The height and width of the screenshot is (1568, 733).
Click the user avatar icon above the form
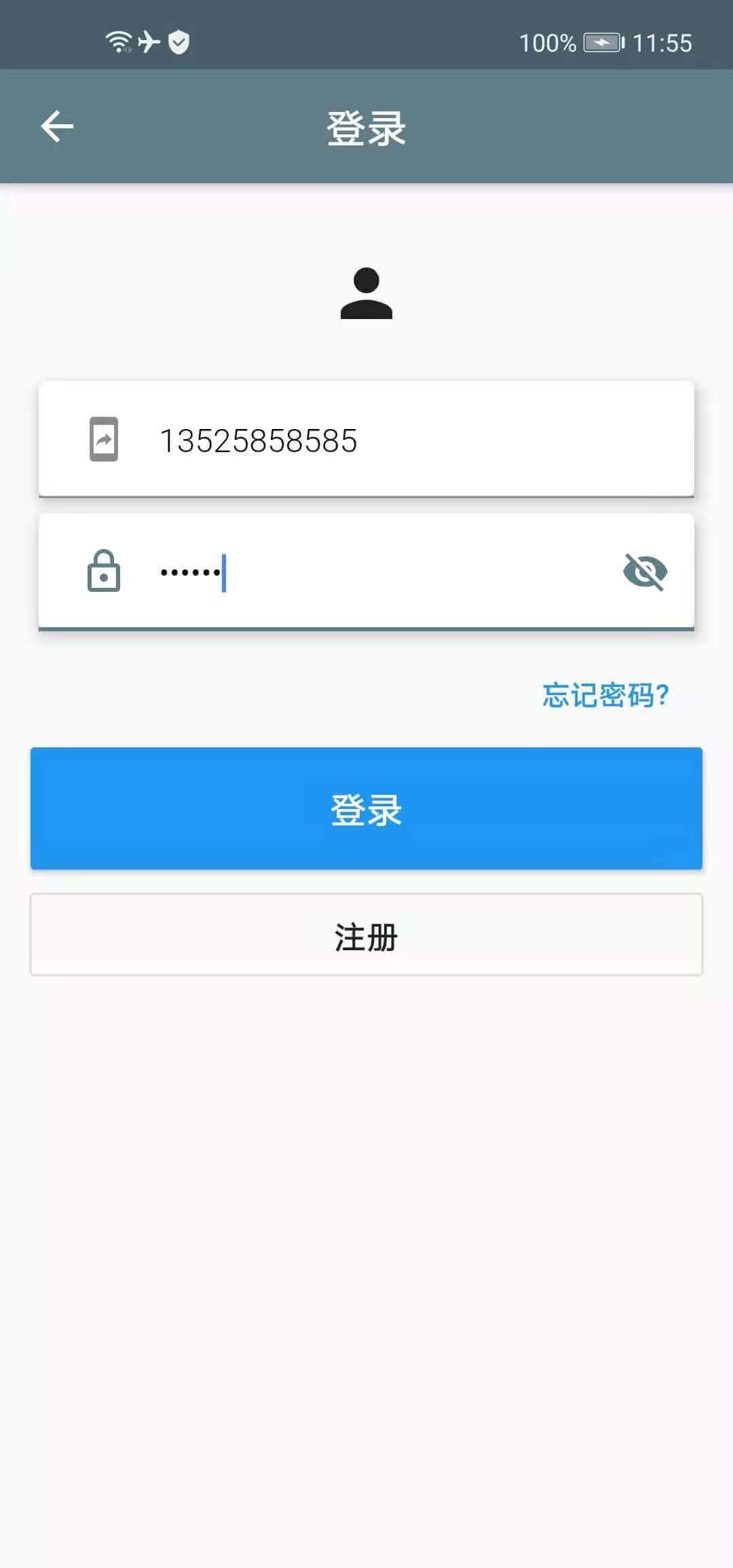366,293
